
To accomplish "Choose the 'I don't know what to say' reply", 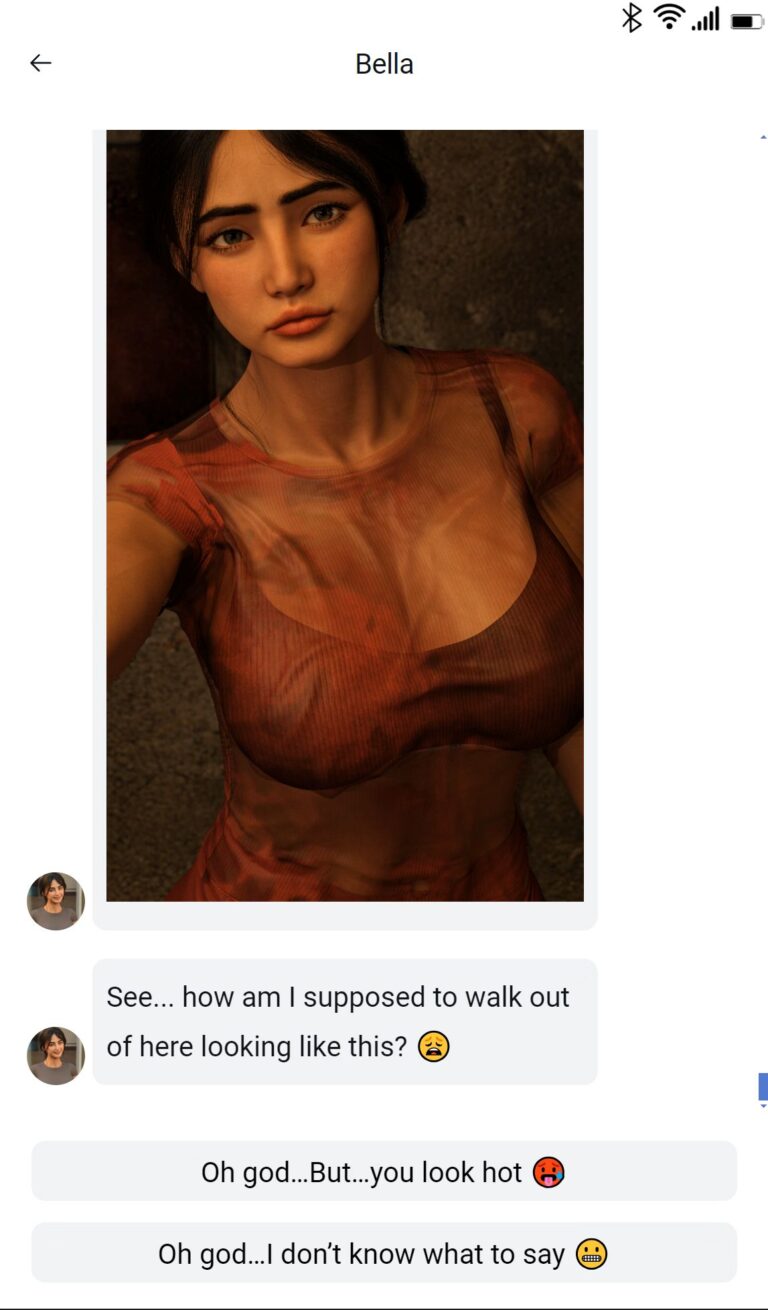I will [384, 1252].
